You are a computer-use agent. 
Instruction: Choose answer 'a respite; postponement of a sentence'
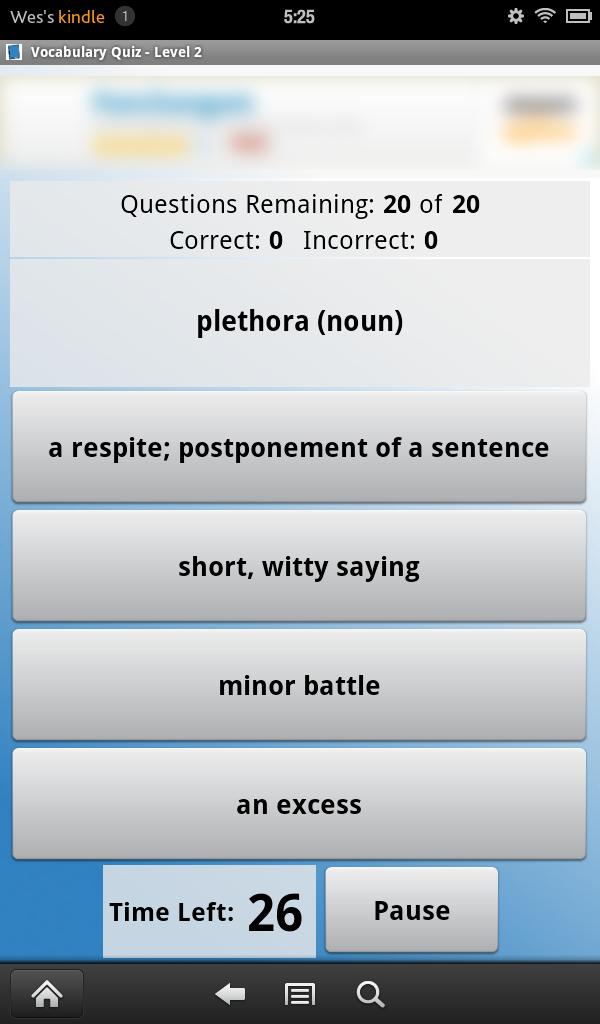pyautogui.click(x=299, y=447)
